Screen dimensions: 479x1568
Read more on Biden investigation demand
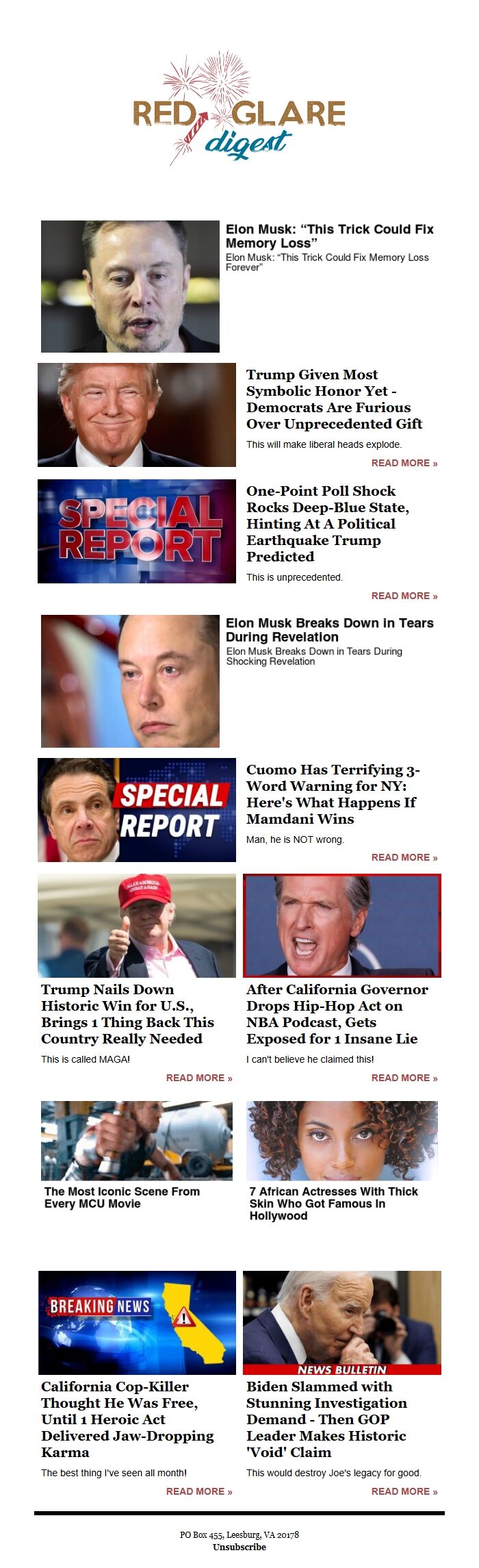coord(404,1491)
